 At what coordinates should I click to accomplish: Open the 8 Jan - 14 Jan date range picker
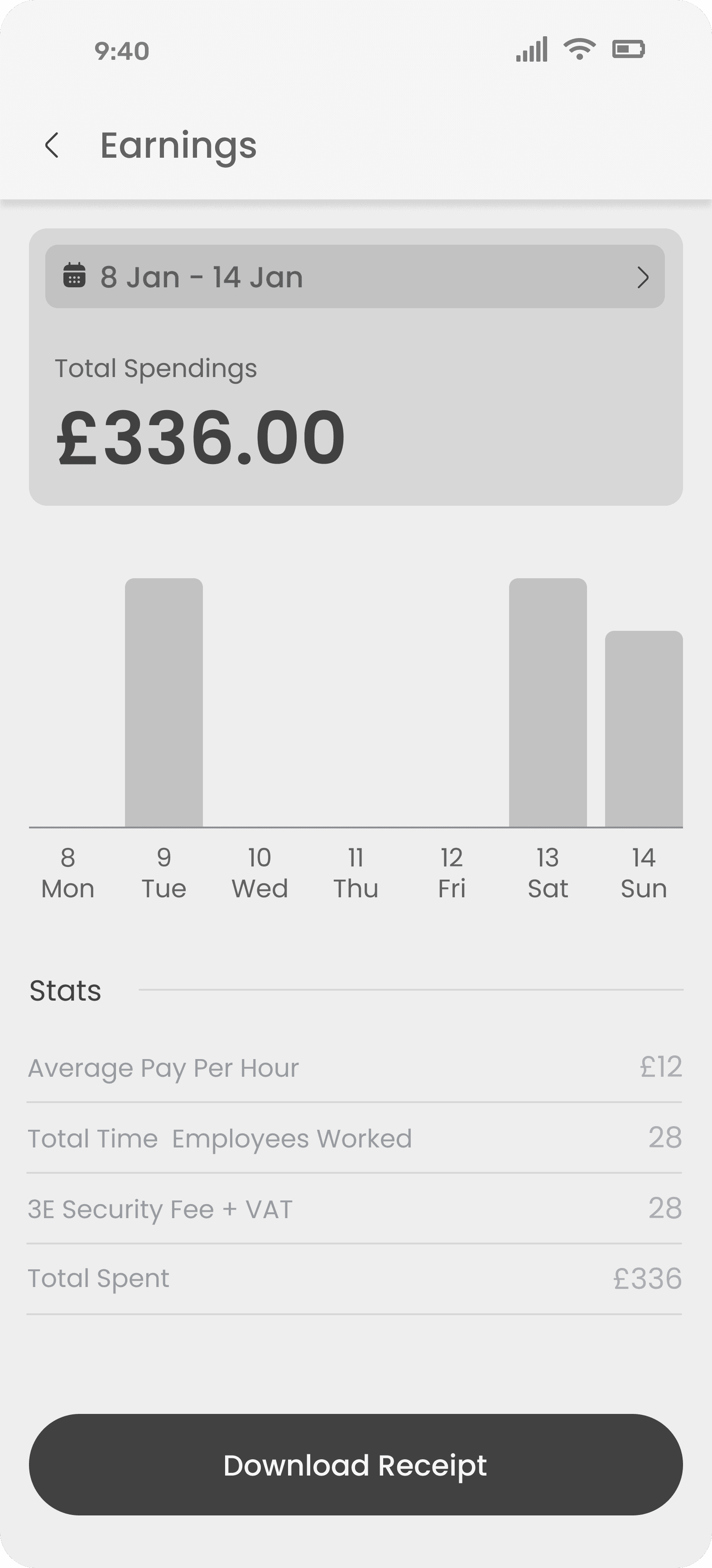point(355,277)
